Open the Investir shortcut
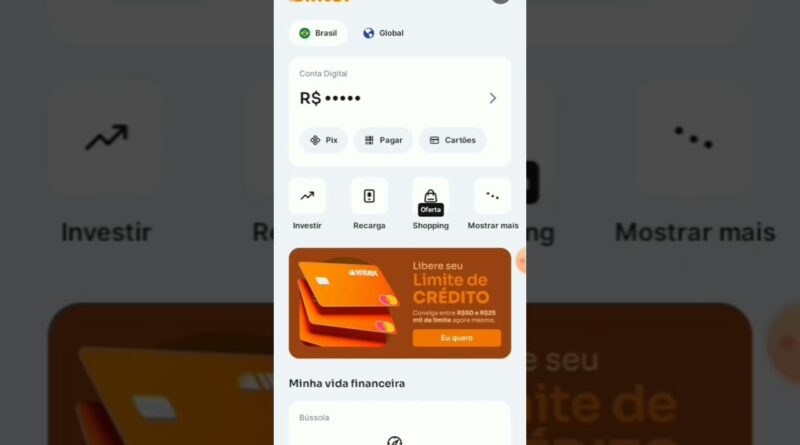Image resolution: width=800 pixels, height=445 pixels. [307, 197]
